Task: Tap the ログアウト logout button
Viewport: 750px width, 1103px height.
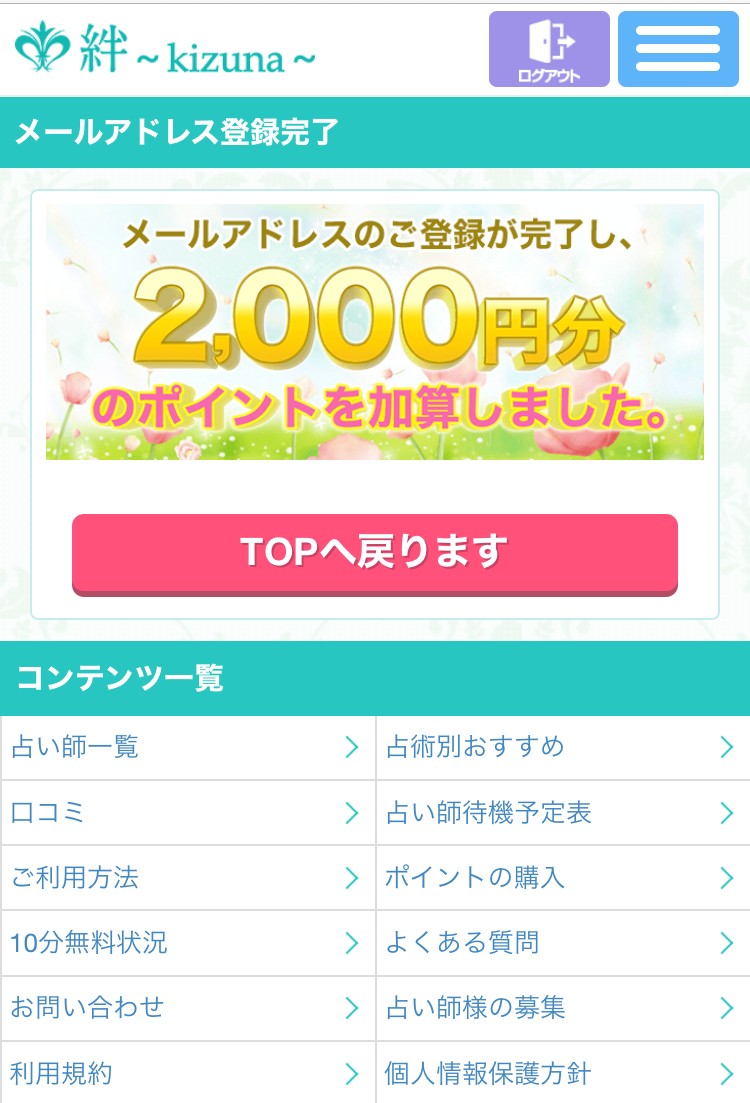Action: 548,49
